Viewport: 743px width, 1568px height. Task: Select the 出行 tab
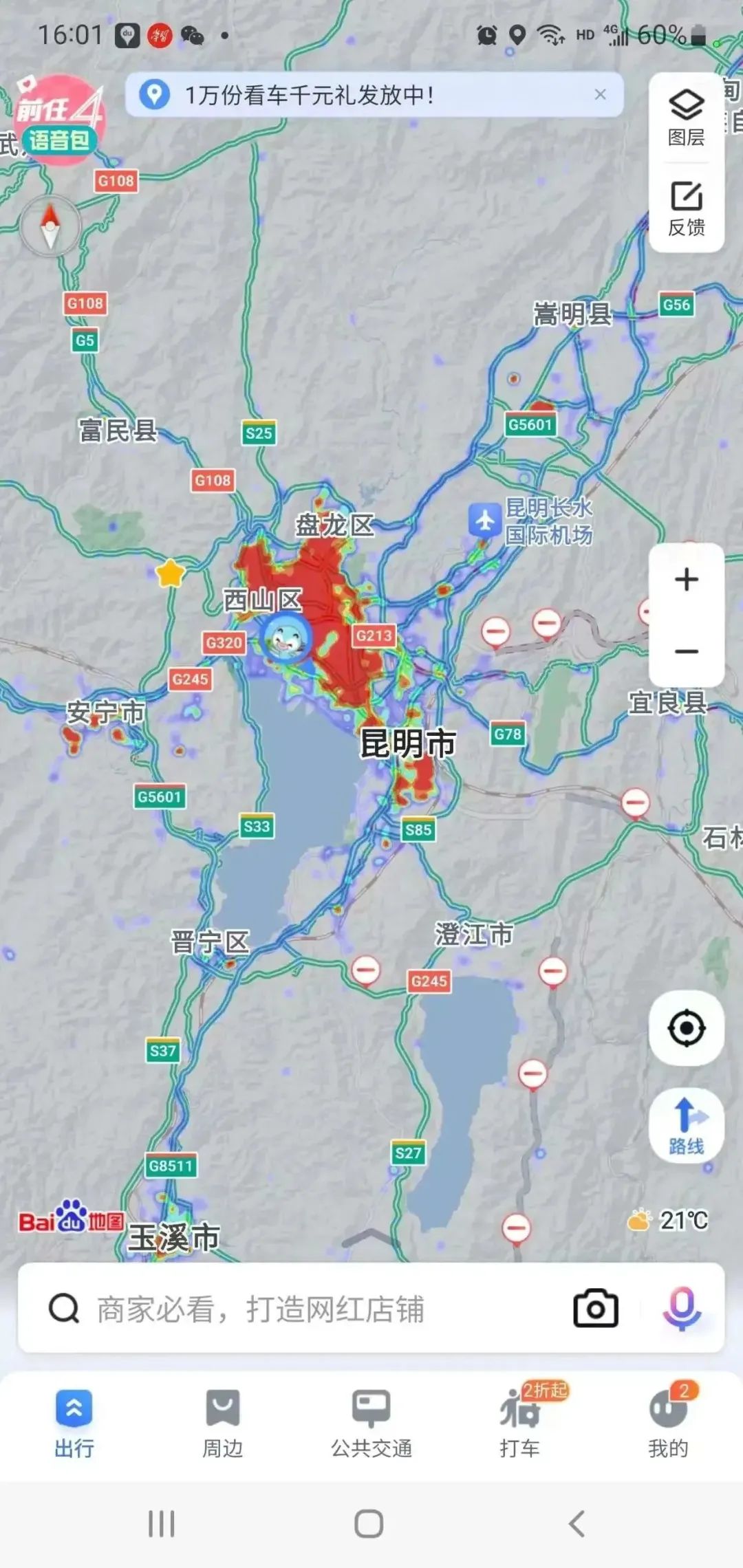point(74,1424)
